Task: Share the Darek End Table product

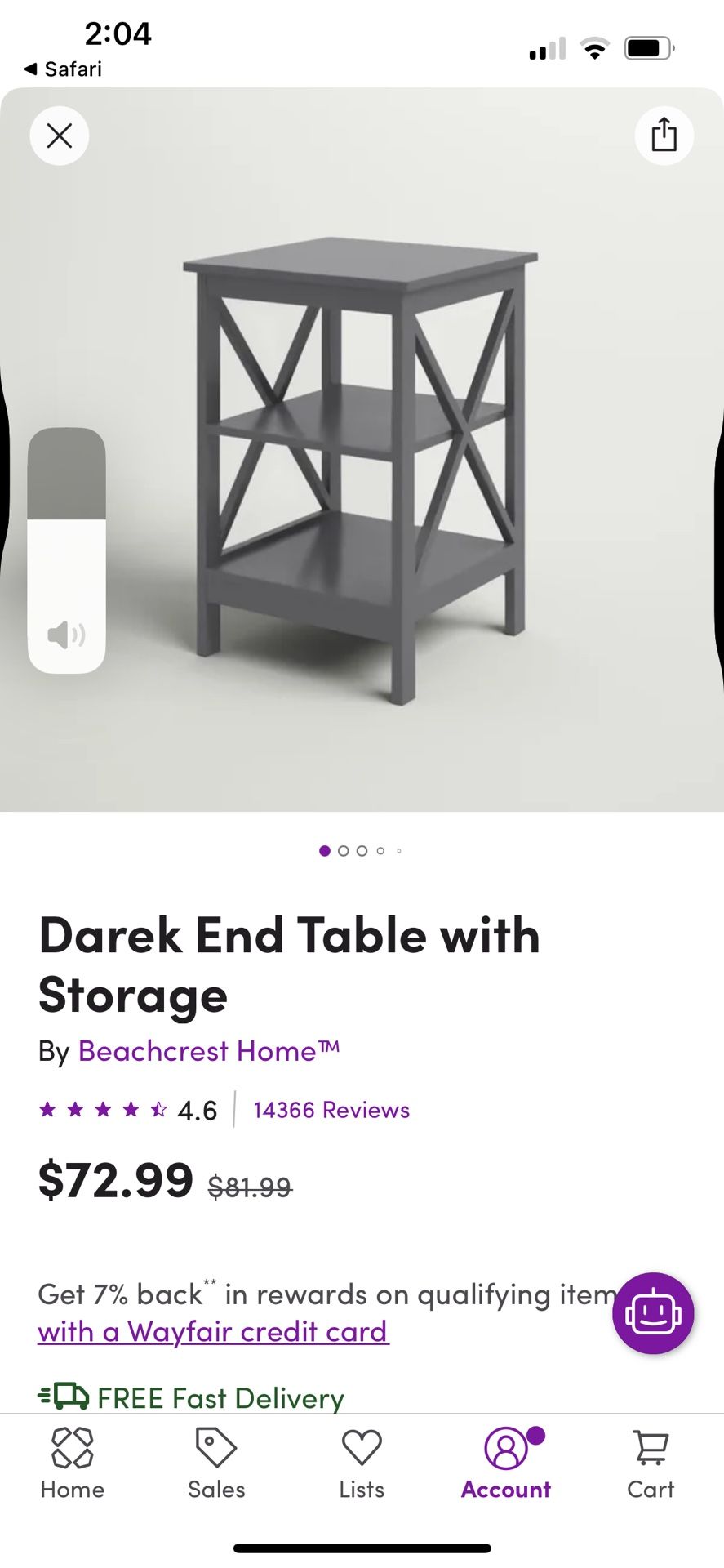Action: pos(664,136)
